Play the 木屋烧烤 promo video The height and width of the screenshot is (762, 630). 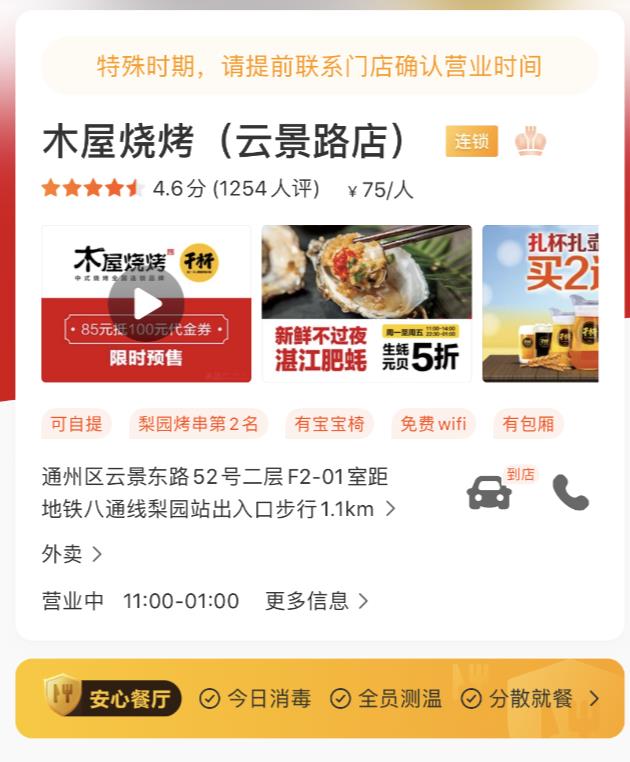[x=146, y=304]
